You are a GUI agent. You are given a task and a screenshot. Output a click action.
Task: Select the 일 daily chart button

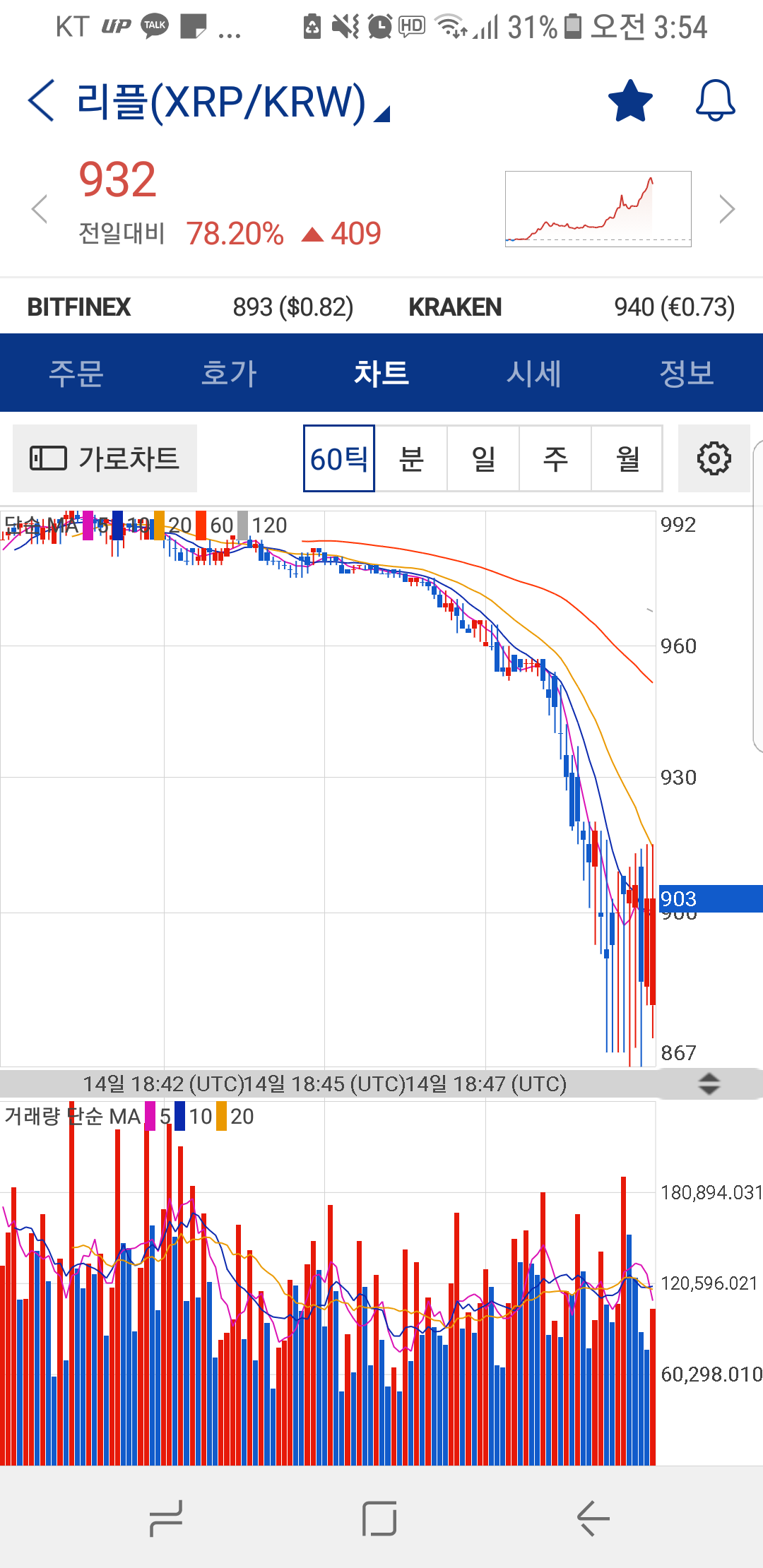click(x=484, y=458)
